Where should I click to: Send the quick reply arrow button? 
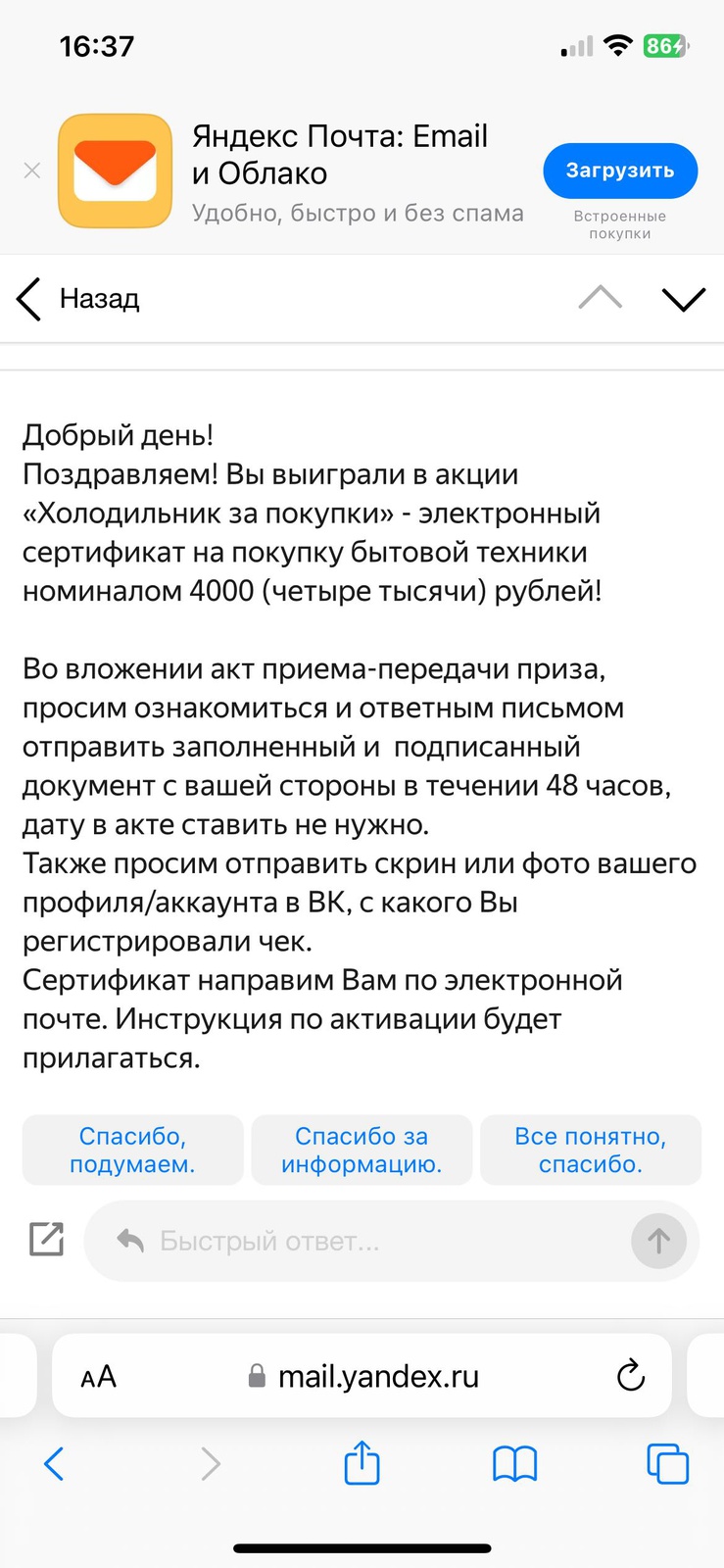pos(658,1241)
